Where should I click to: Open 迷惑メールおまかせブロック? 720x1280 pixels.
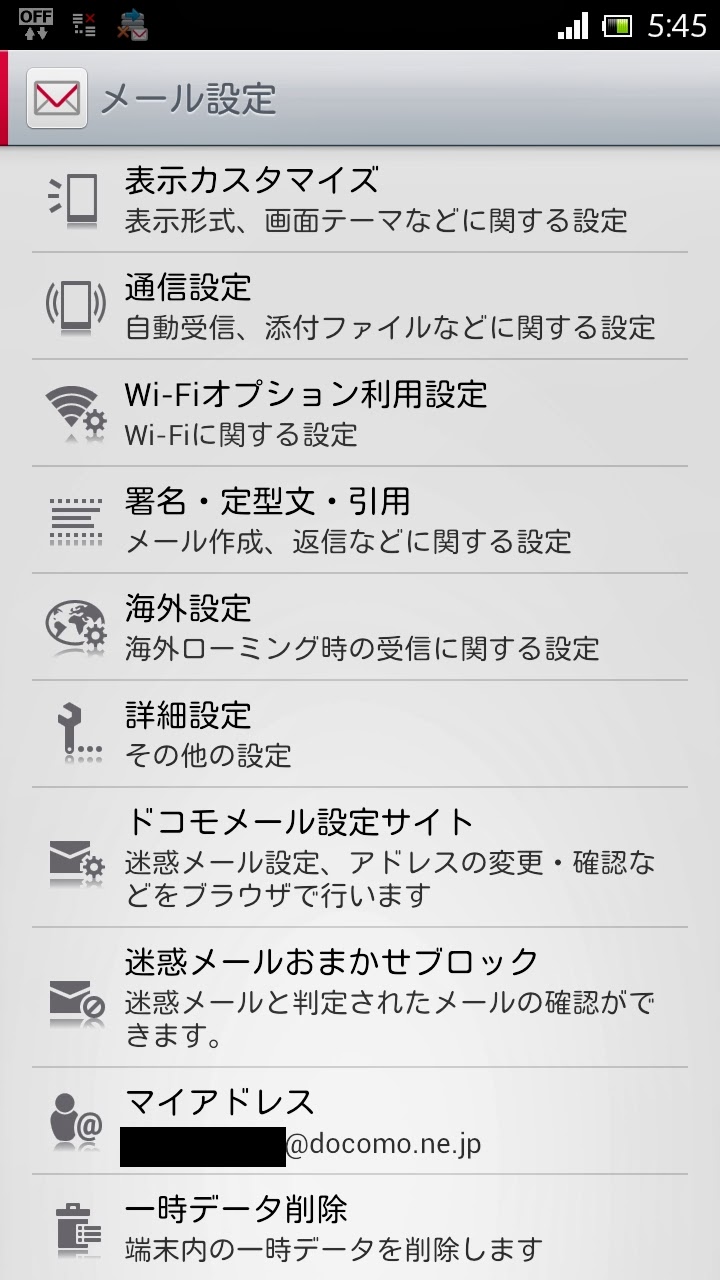(360, 997)
